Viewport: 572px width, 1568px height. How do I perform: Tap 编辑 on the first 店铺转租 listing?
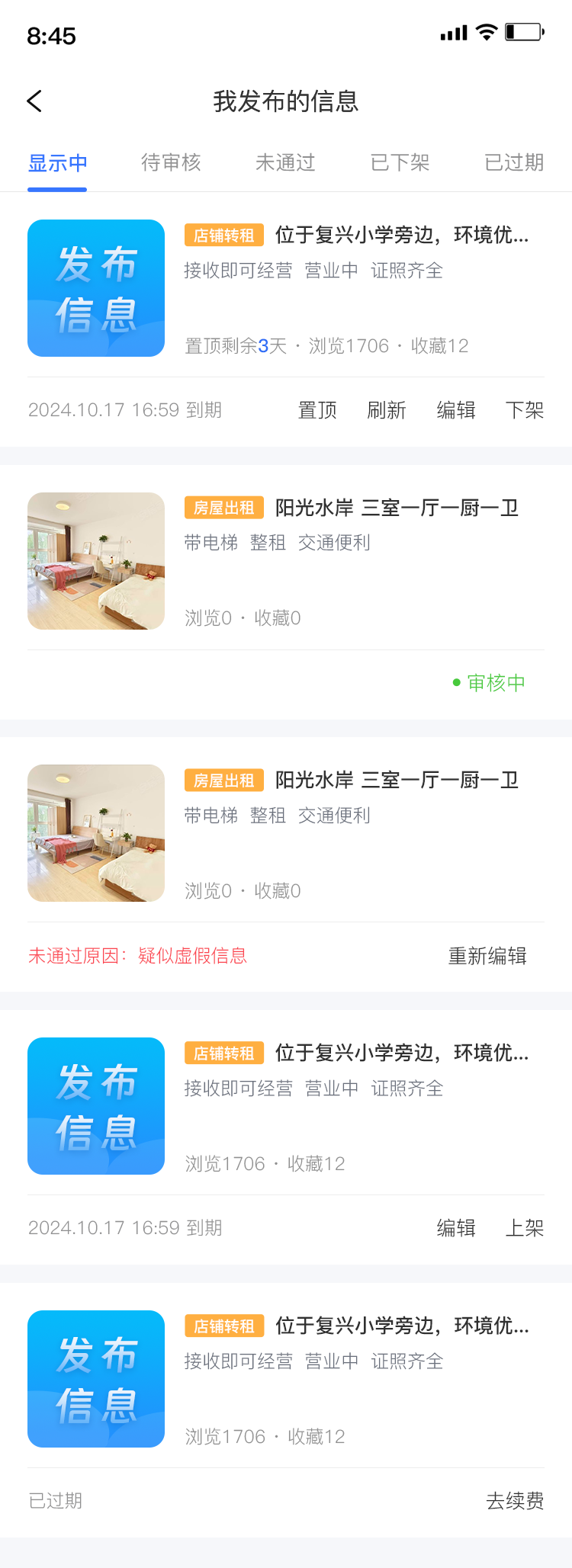[455, 410]
